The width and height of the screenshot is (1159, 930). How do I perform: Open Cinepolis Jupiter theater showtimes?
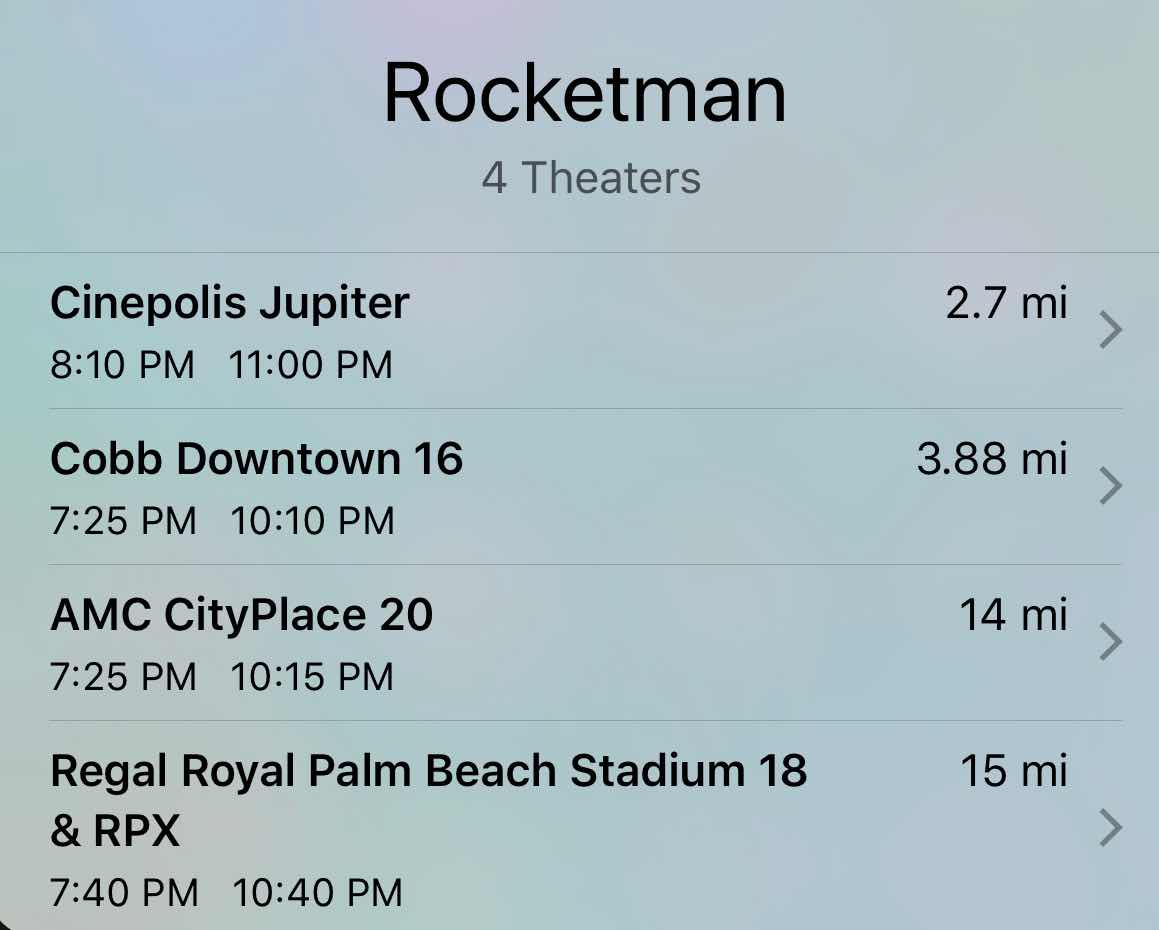pos(580,331)
